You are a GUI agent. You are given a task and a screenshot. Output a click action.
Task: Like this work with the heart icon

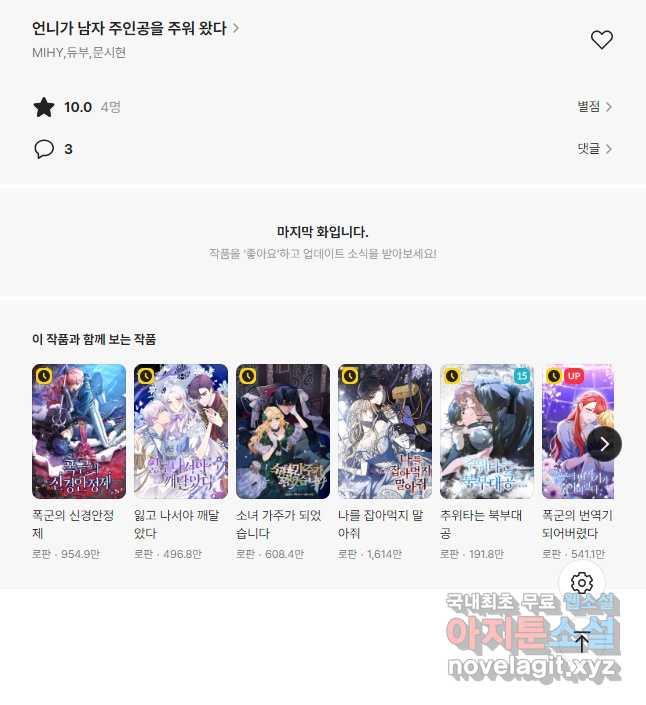click(601, 40)
